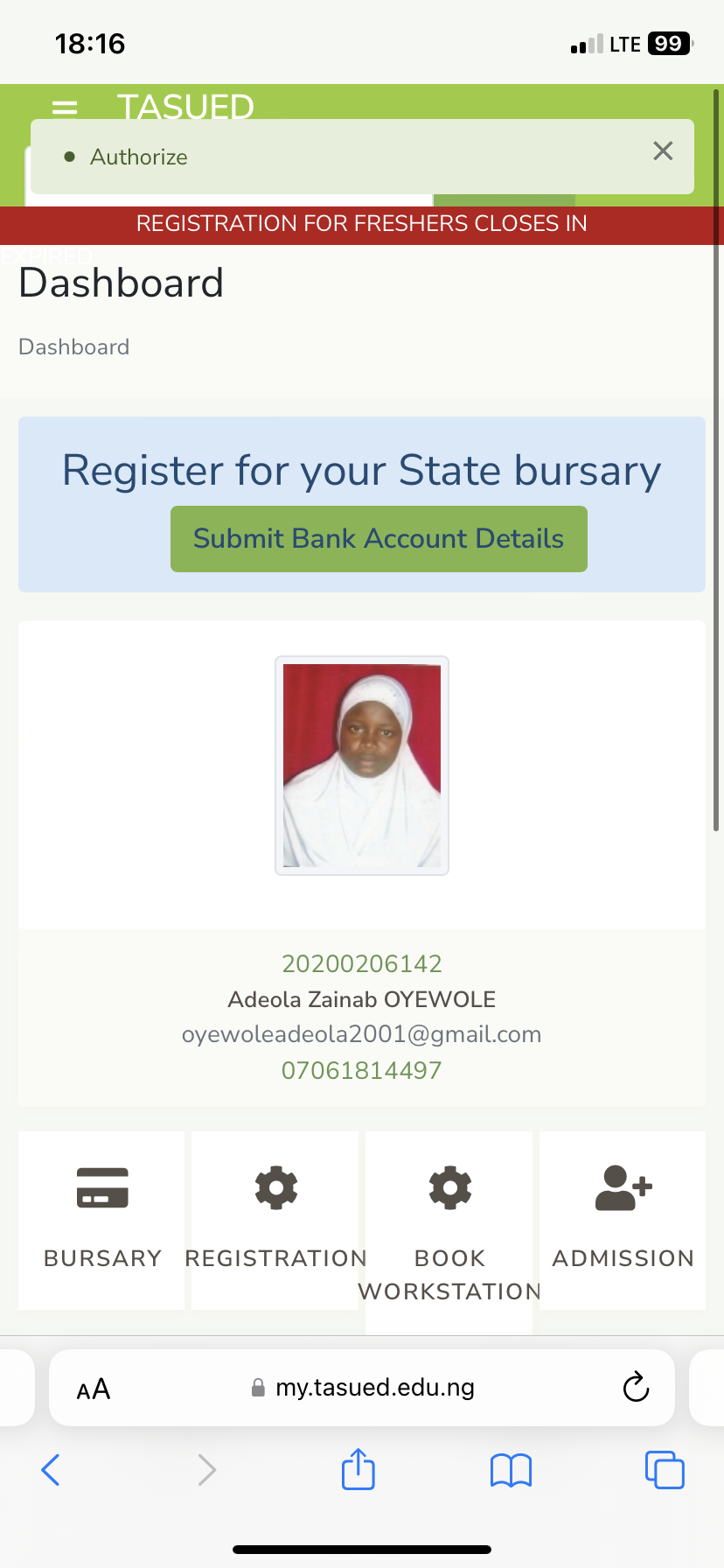
Task: Open Safari reader and text size options
Action: 94,1389
